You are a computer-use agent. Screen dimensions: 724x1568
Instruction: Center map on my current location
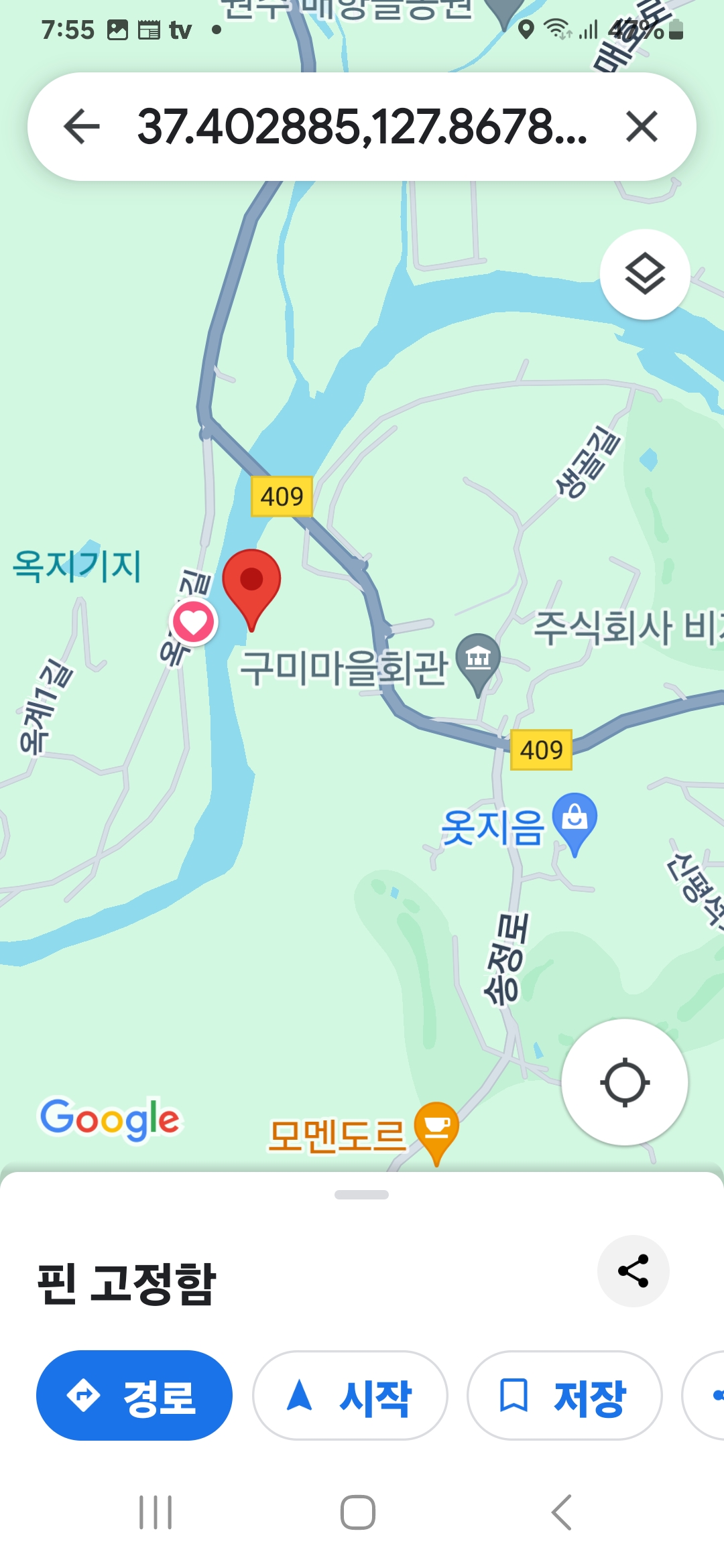(625, 1082)
